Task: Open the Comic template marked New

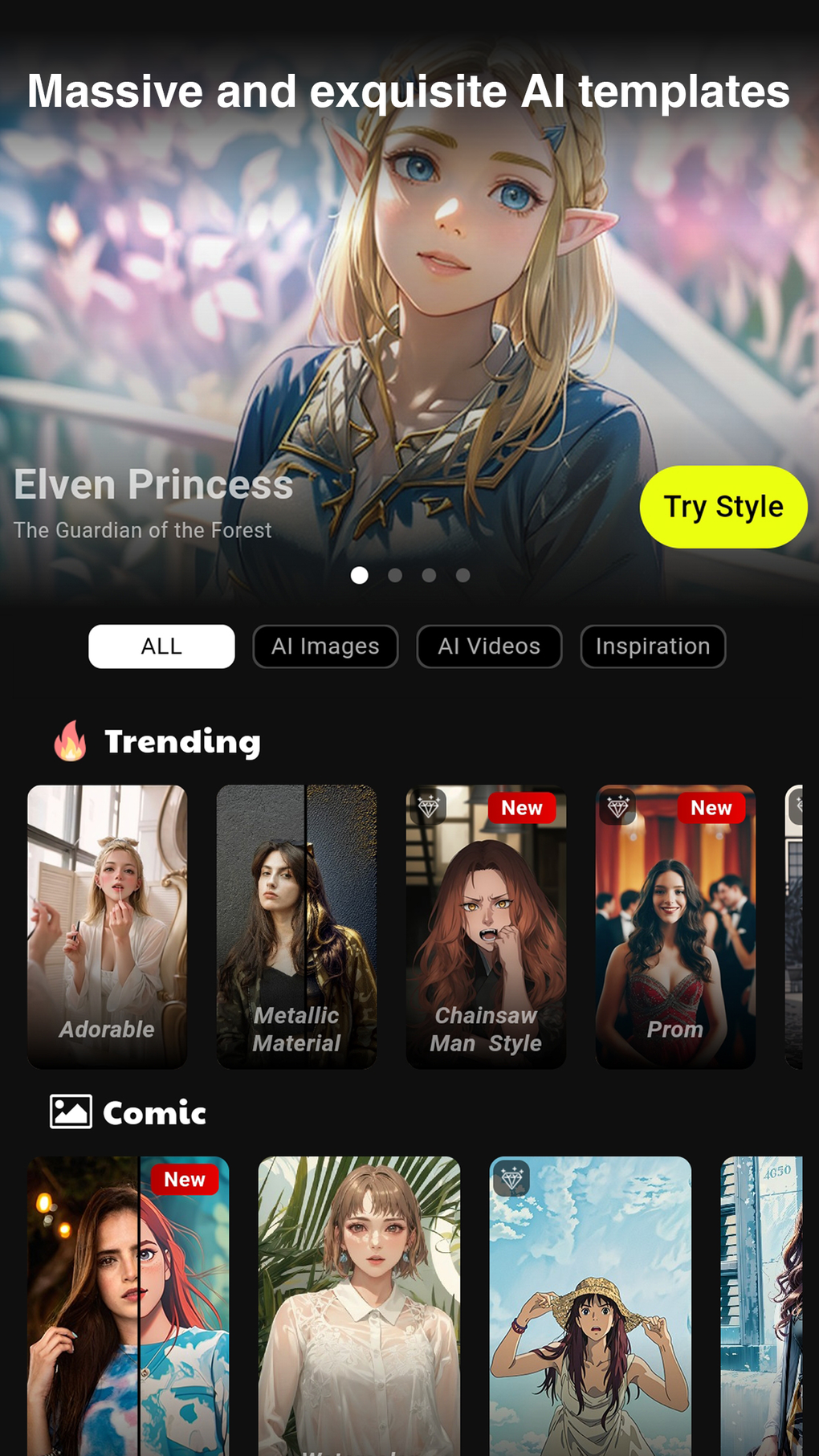Action: pyautogui.click(x=128, y=1305)
